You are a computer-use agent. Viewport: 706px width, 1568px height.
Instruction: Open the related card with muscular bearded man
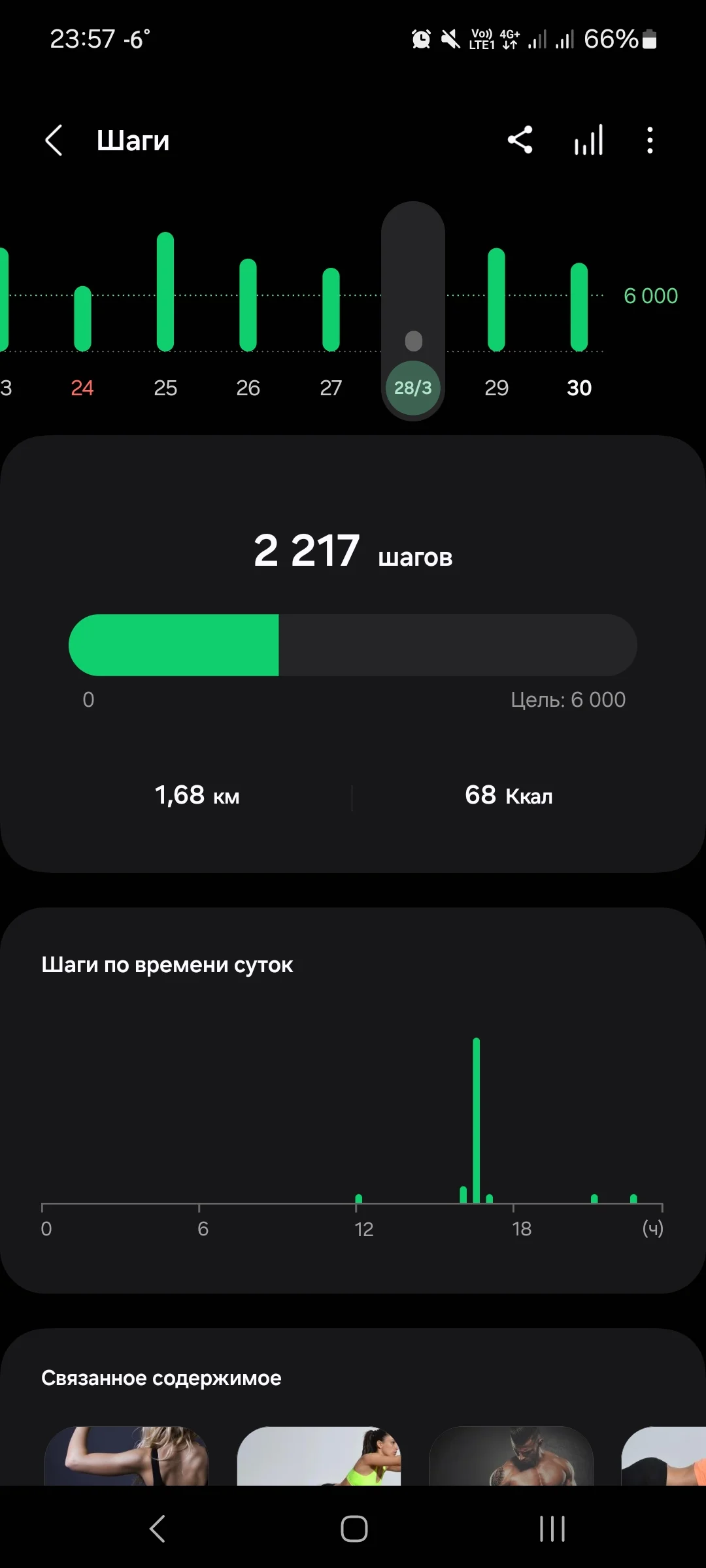511,1456
